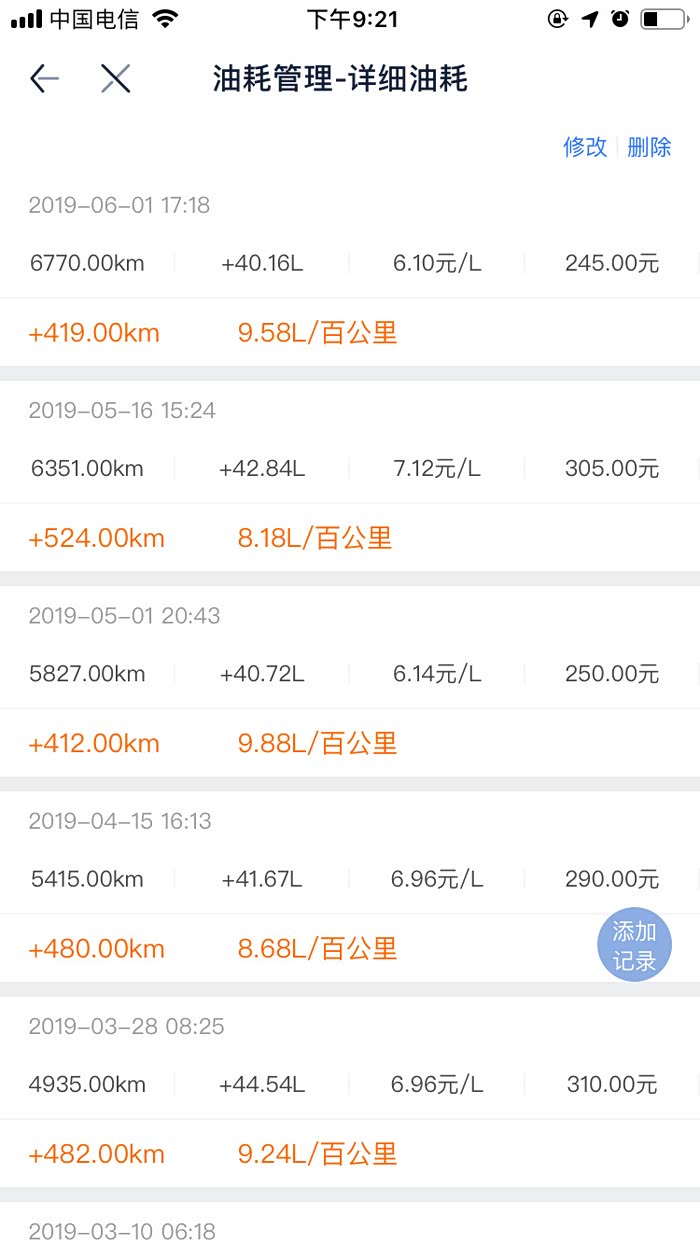Screen dimensions: 700x1245
Task: Tap 删除 to delete records
Action: pyautogui.click(x=649, y=147)
